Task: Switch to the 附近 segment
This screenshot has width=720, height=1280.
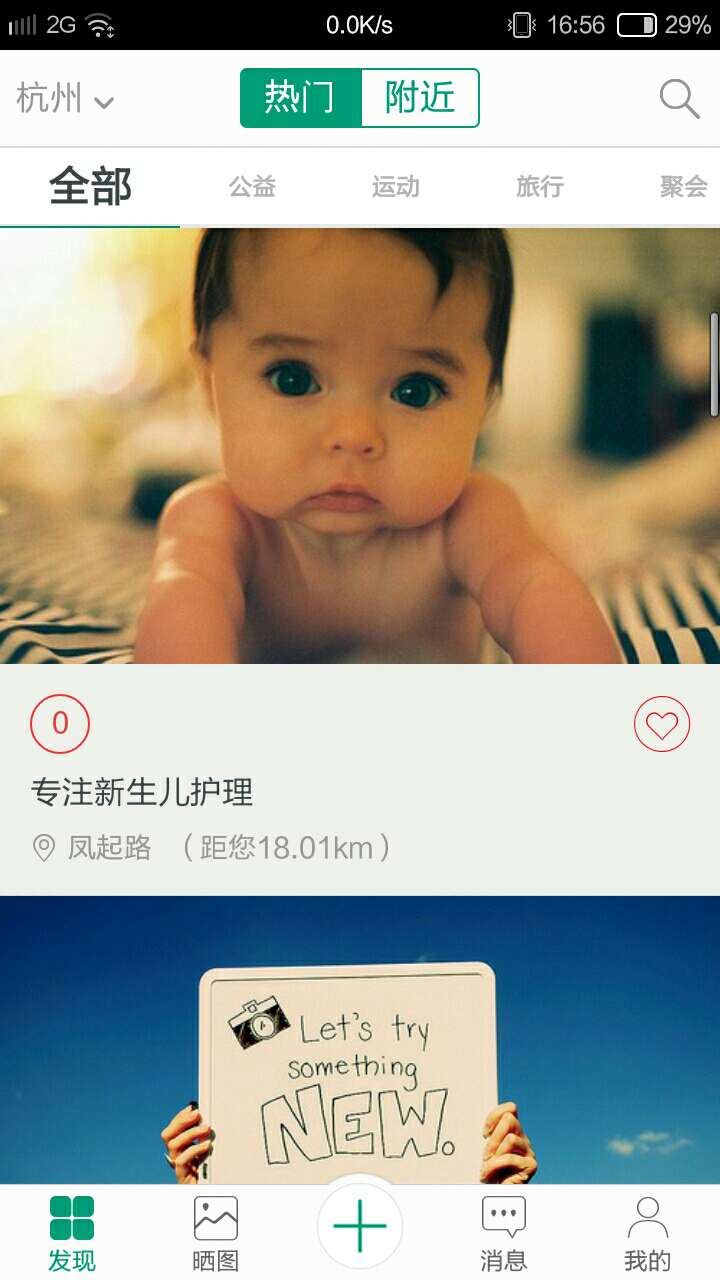Action: coord(420,98)
